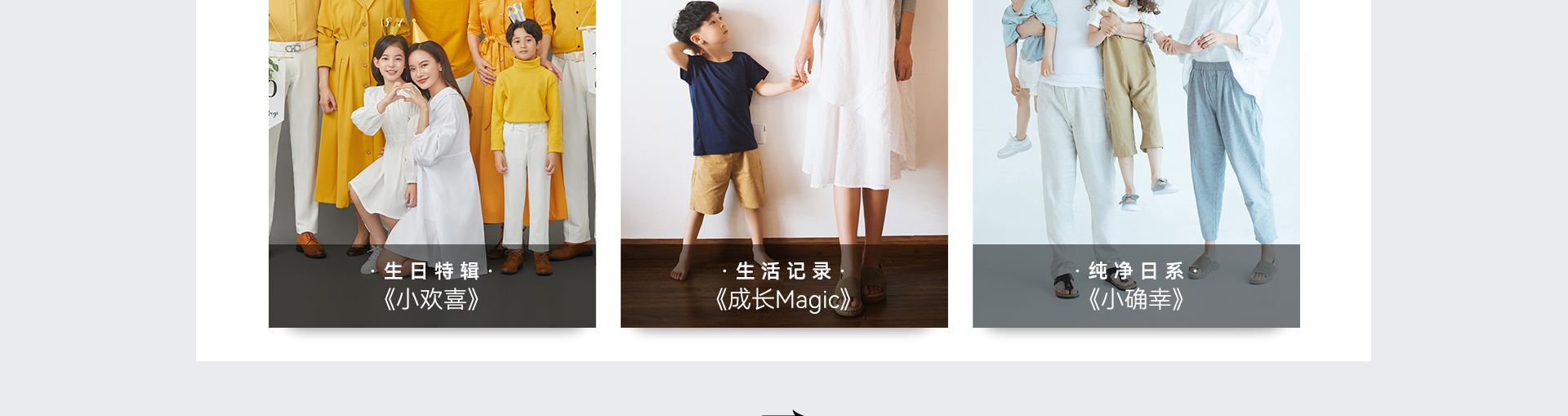Open the 生日特辑《小欢喜》 card
The height and width of the screenshot is (416, 1568).
pyautogui.click(x=432, y=163)
